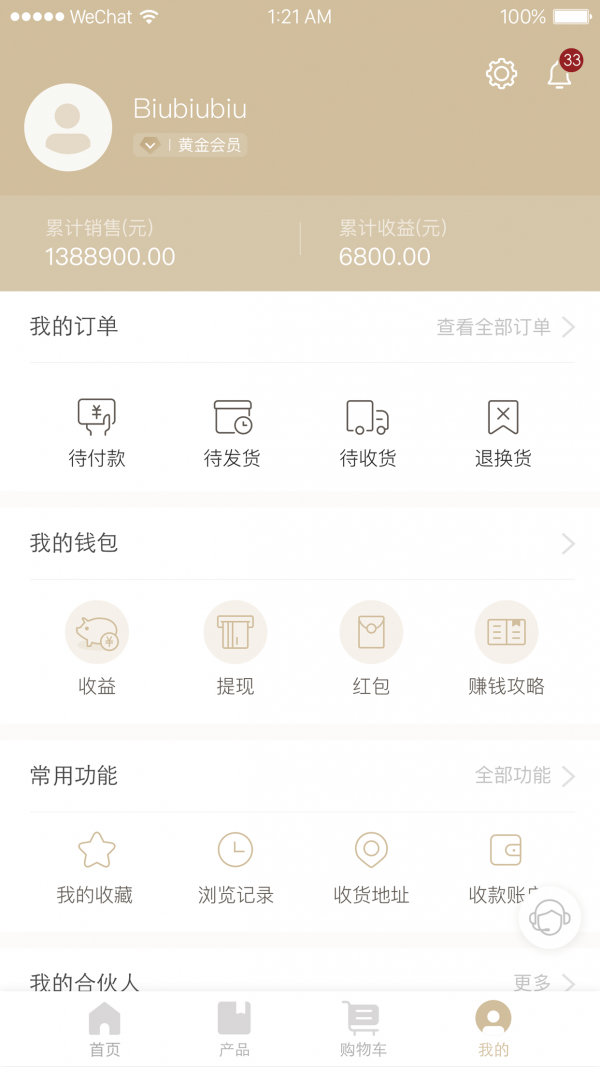Open 收益 earnings in wallet
Viewport: 600px width, 1067px height.
97,648
